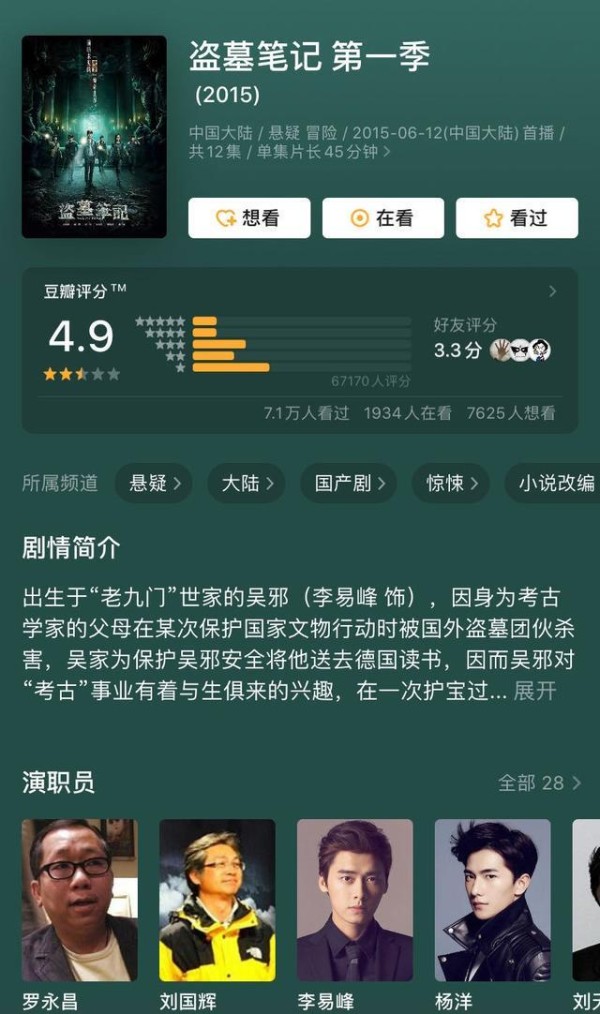
Task: Mark the show as 看过
Action: 516,218
